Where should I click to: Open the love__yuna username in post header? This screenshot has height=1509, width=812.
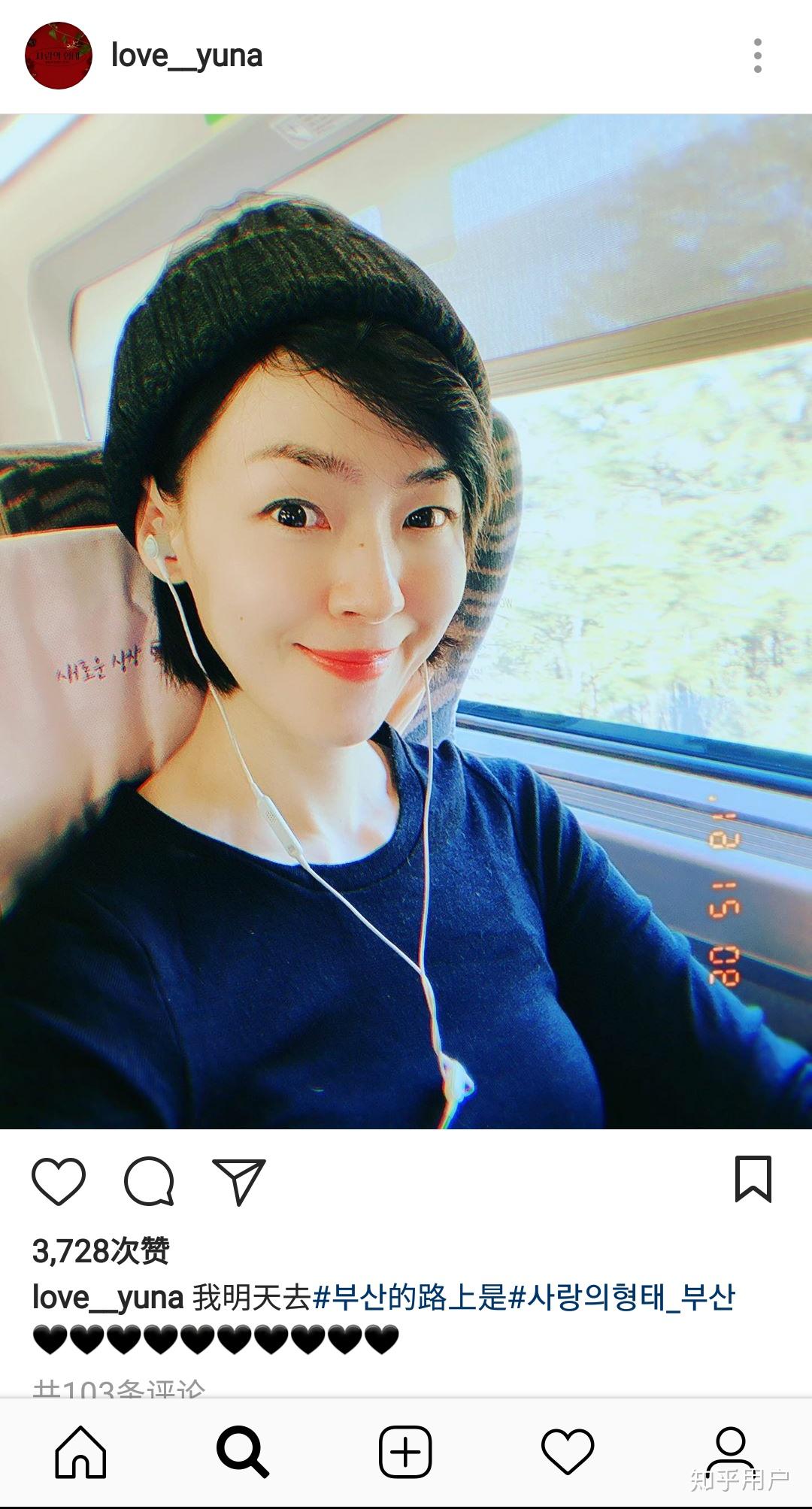186,56
